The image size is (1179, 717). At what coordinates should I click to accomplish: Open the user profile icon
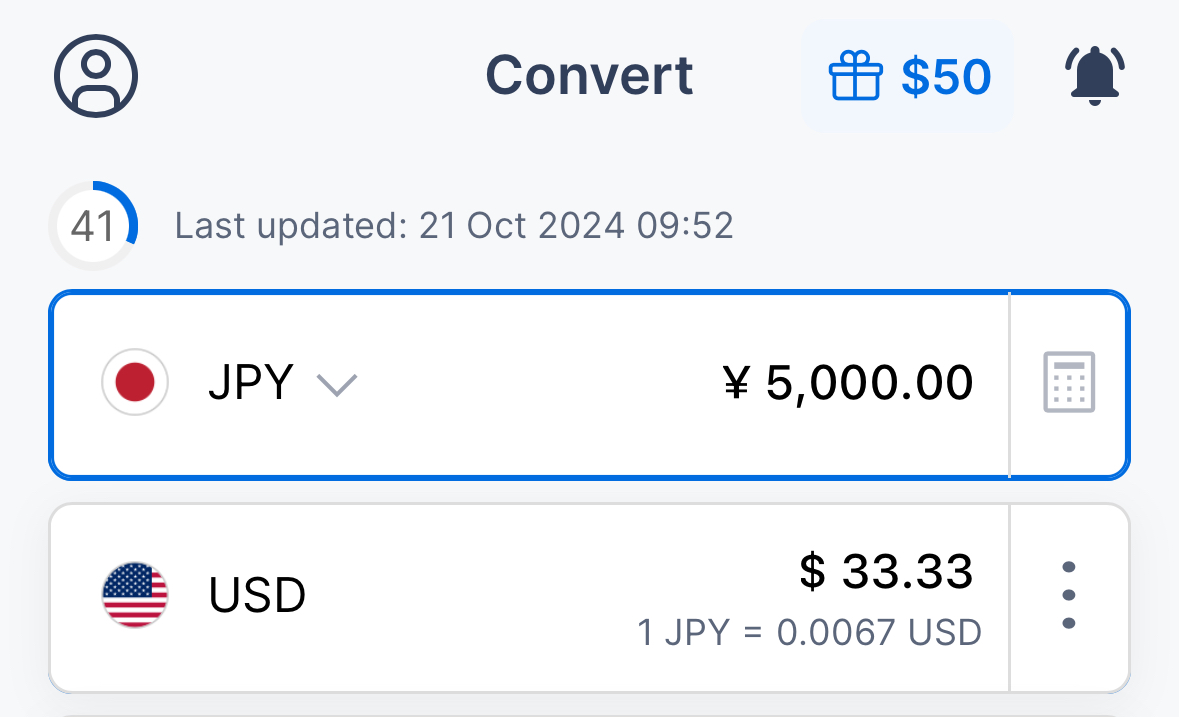(95, 76)
